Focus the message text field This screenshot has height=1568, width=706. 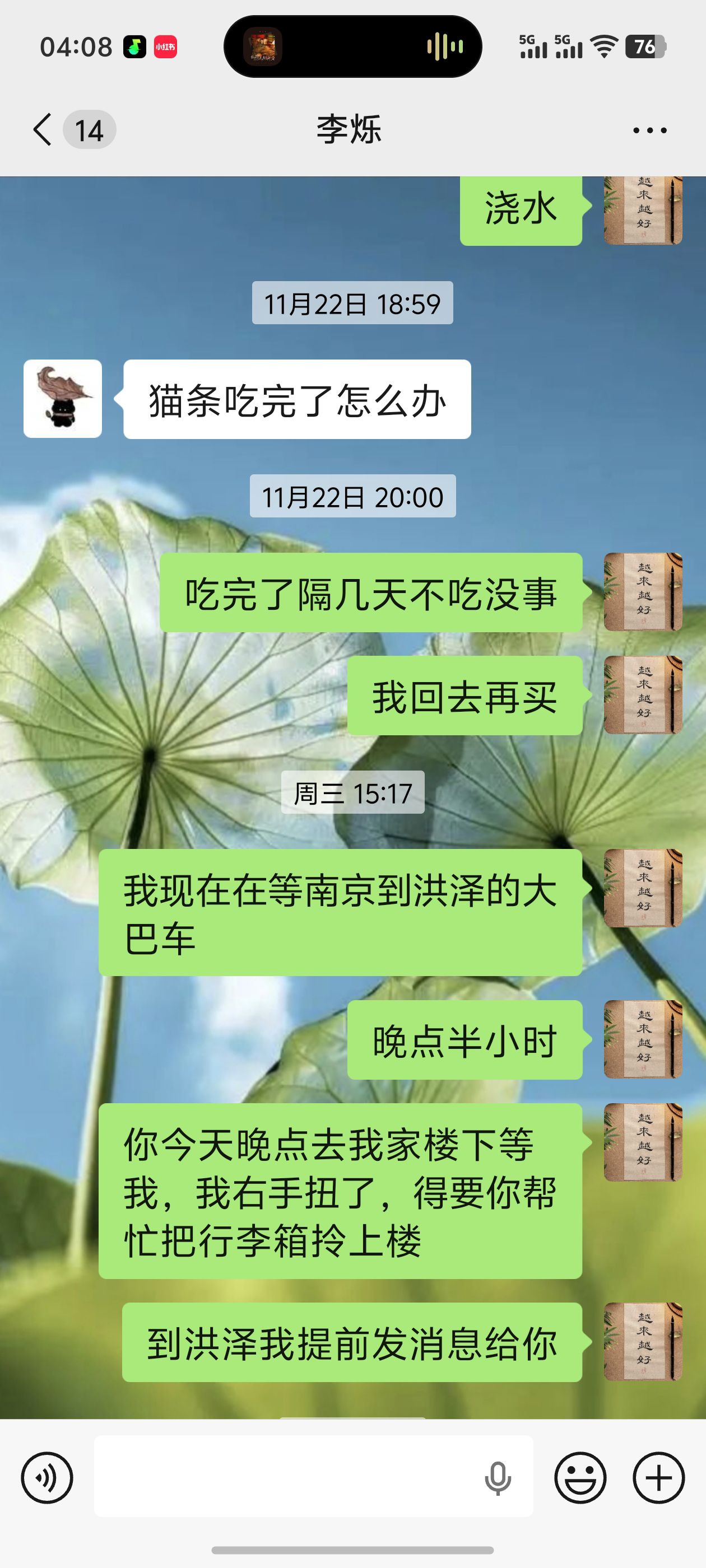coord(286,1476)
